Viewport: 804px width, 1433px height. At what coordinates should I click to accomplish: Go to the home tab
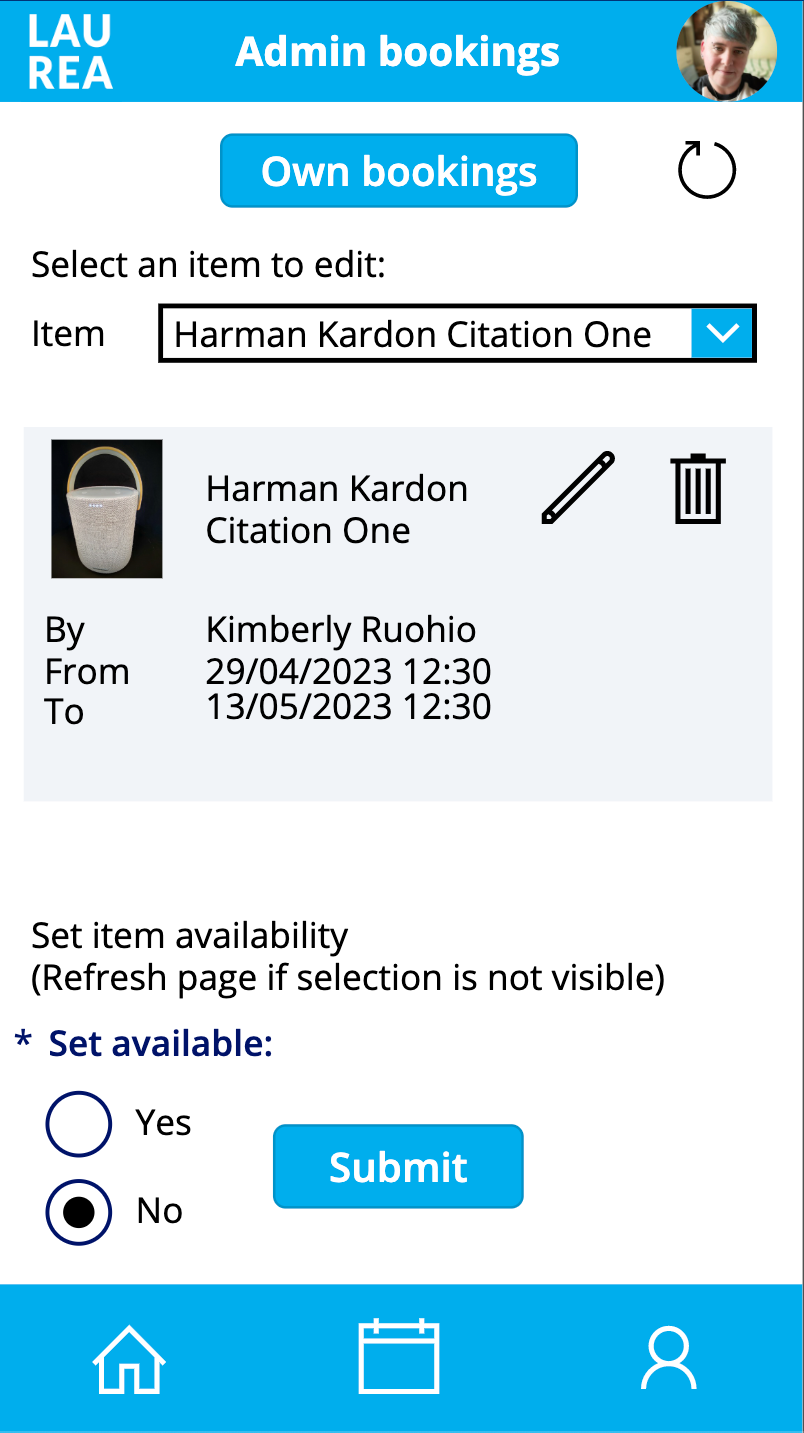tap(130, 1357)
